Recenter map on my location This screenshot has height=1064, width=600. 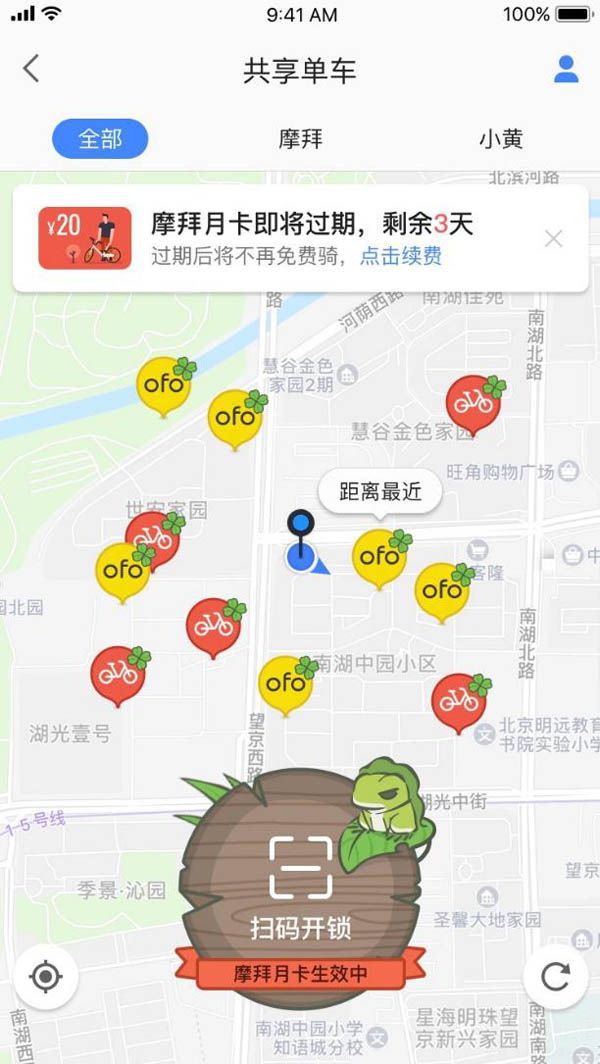[x=46, y=976]
